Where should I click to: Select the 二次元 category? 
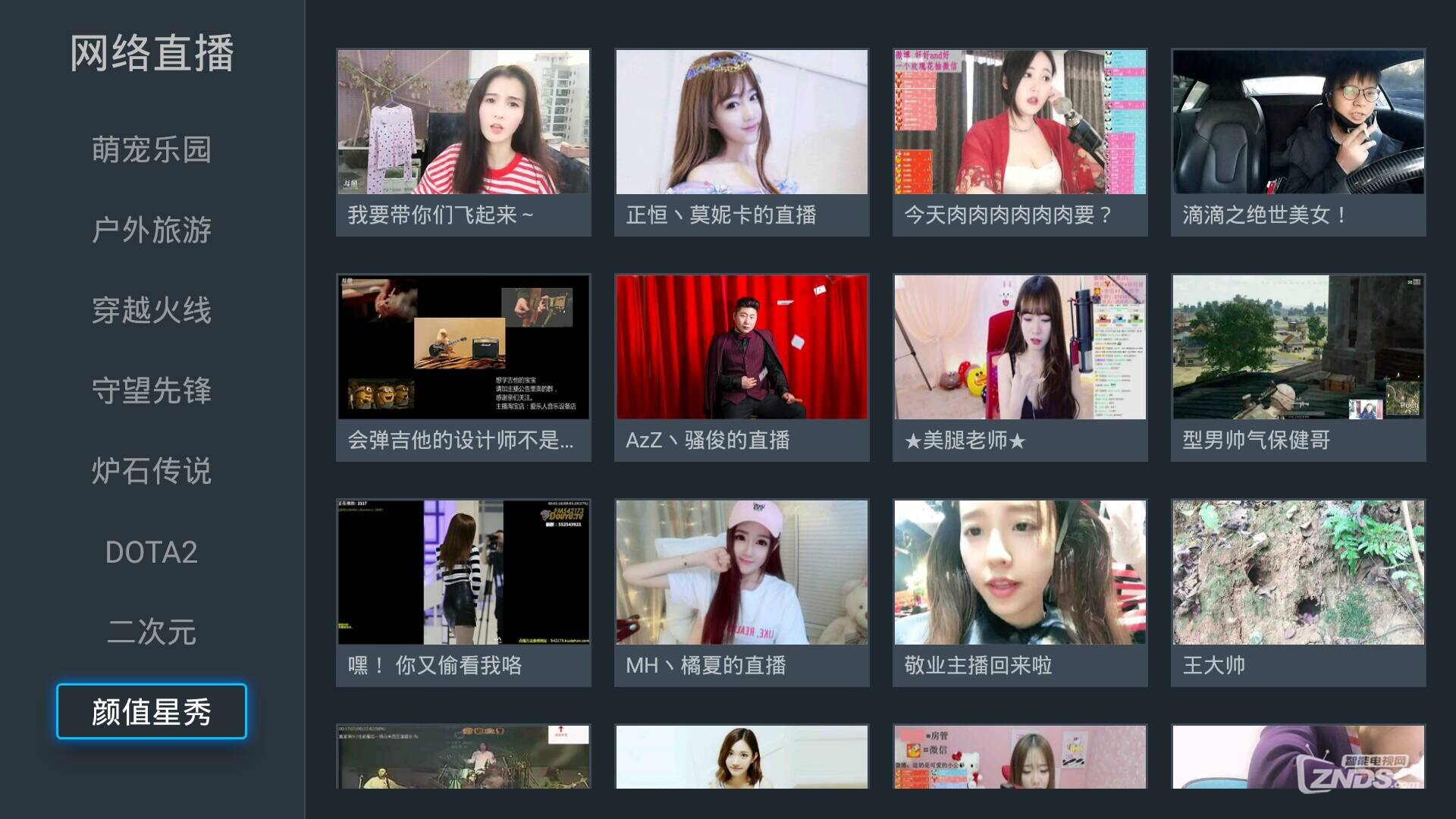152,632
